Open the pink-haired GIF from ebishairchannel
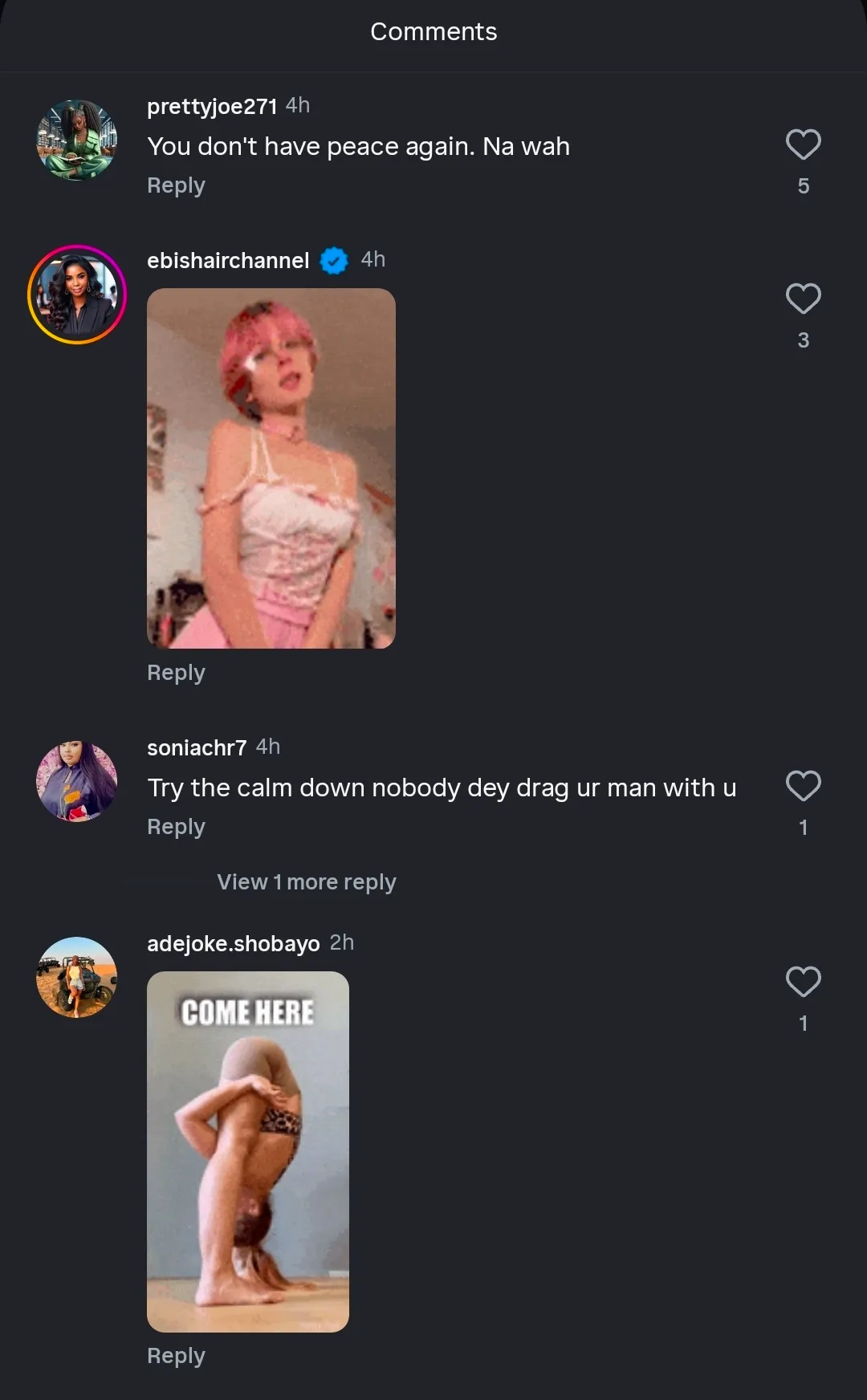The height and width of the screenshot is (1400, 867). (271, 468)
